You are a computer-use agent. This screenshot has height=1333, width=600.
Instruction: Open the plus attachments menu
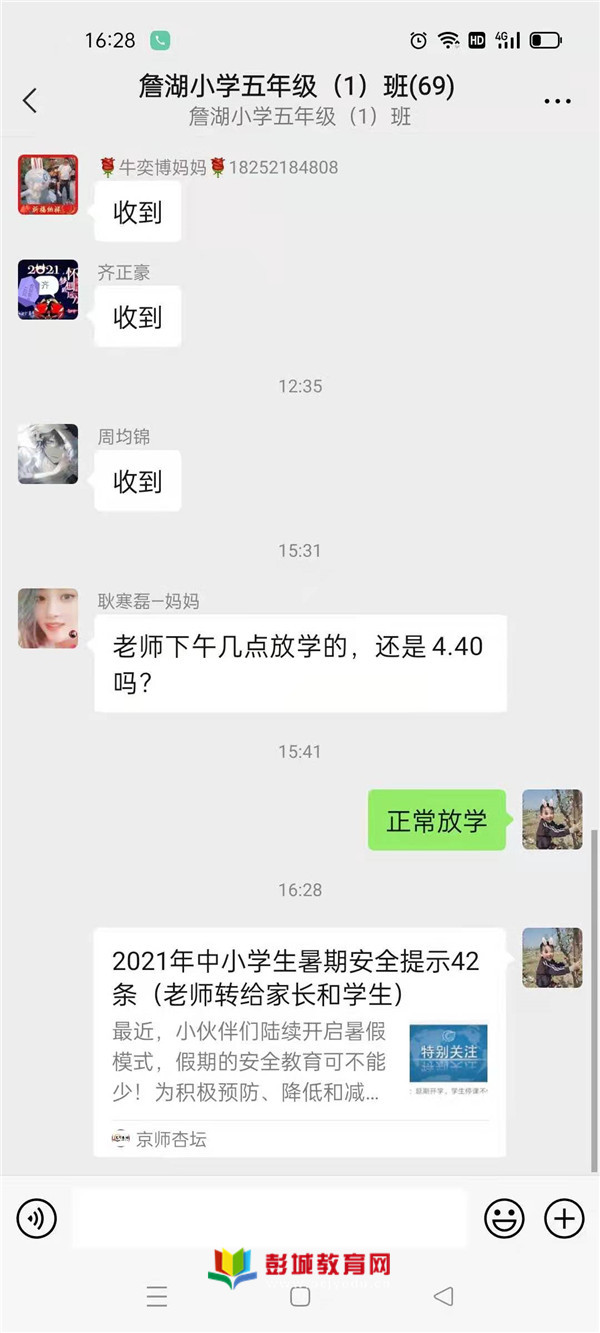[x=564, y=1218]
